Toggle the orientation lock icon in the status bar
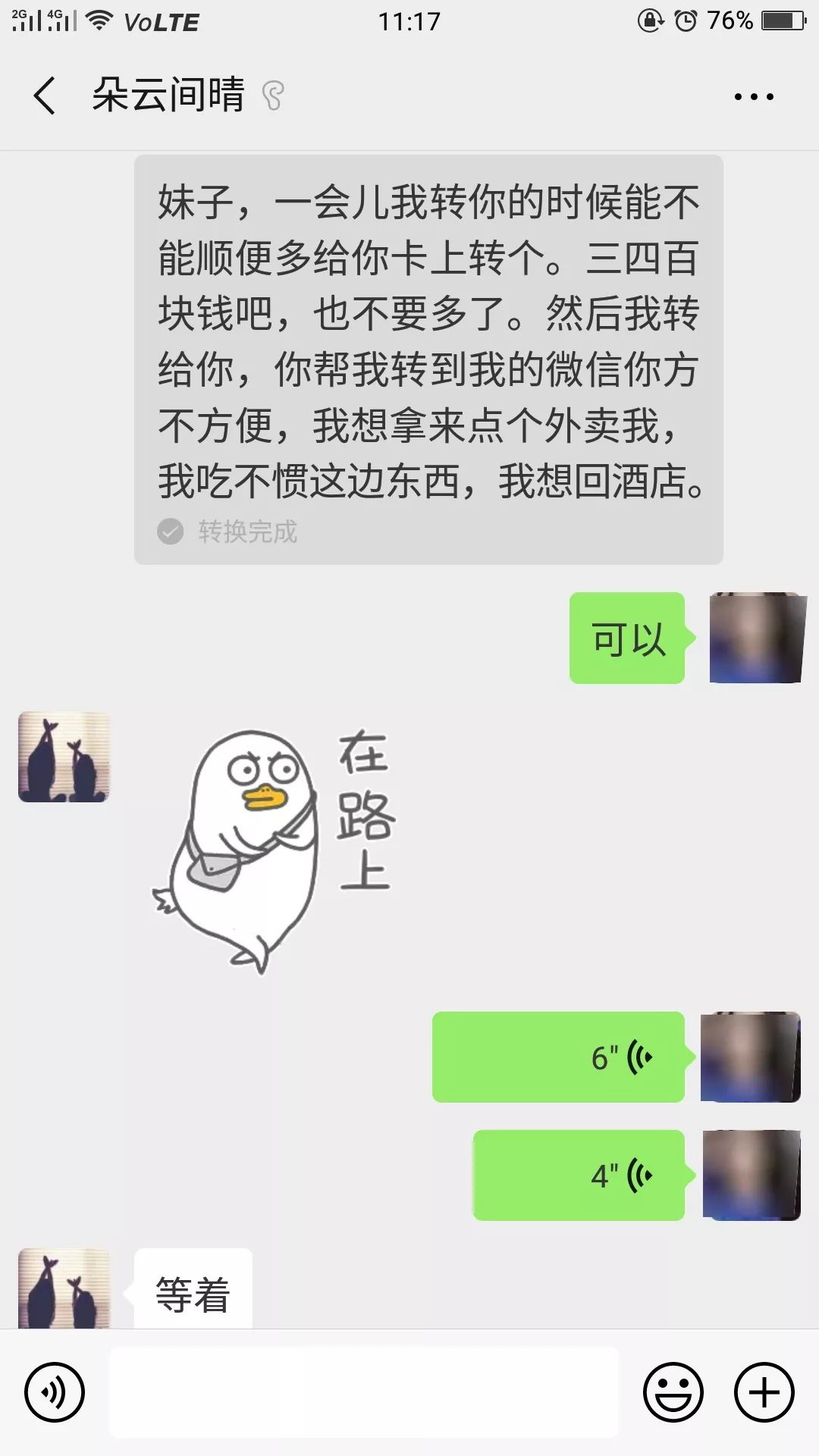The width and height of the screenshot is (819, 1456). [648, 19]
